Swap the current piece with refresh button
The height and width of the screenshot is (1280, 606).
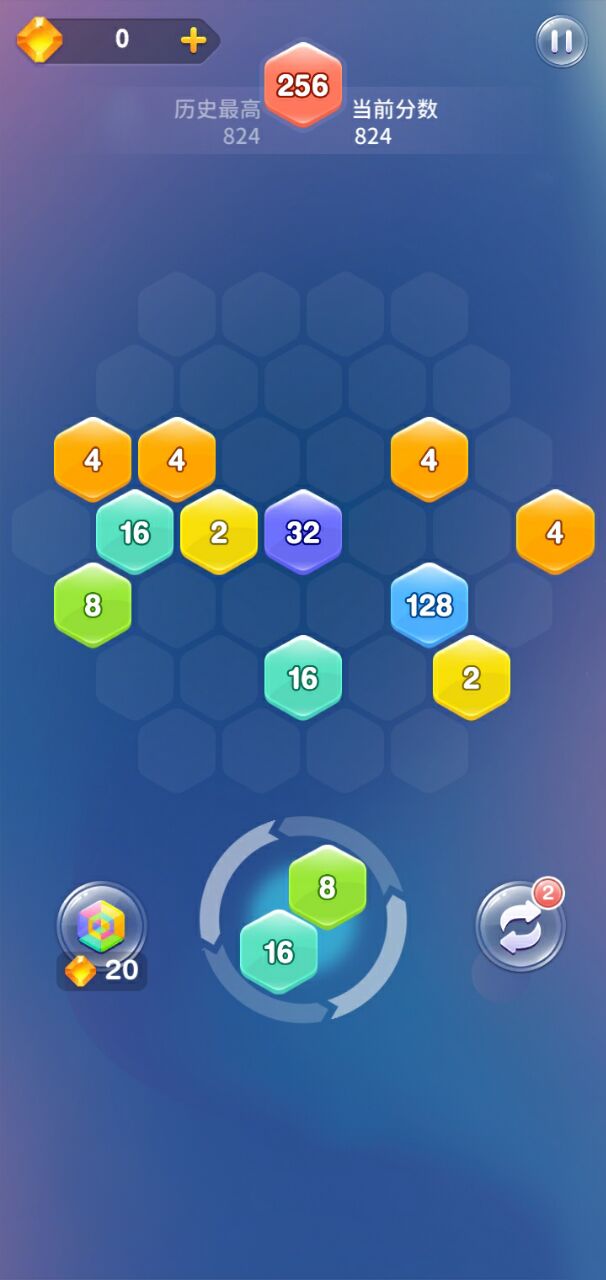coord(520,927)
